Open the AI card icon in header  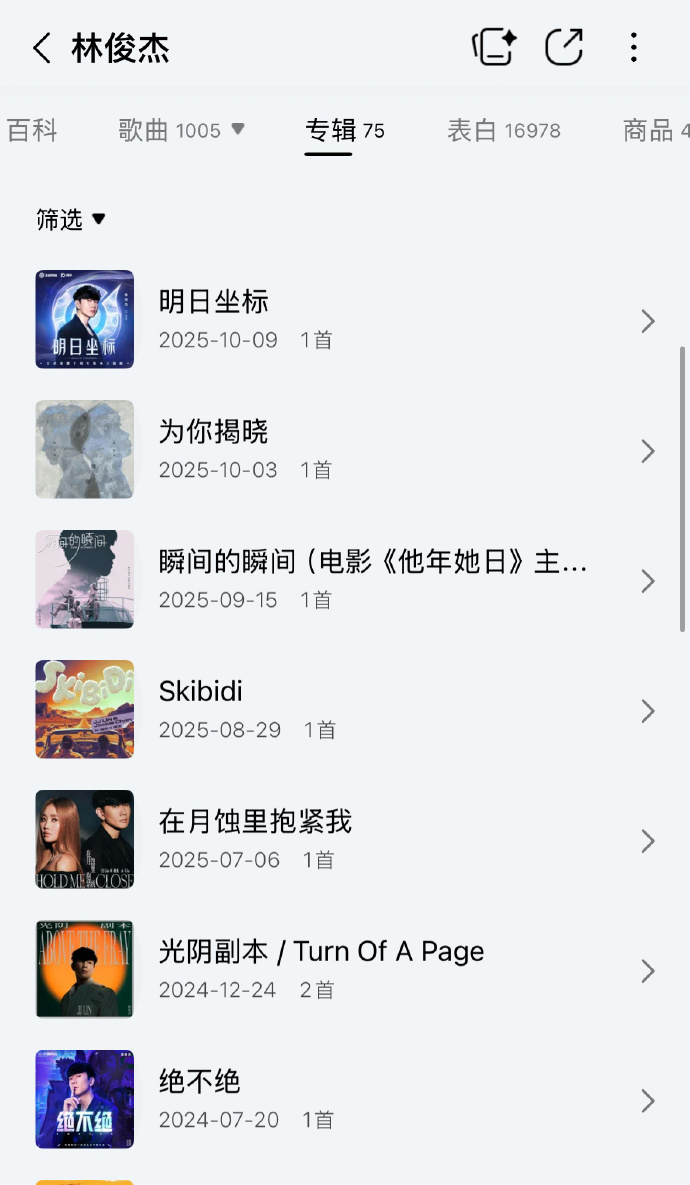(x=494, y=47)
